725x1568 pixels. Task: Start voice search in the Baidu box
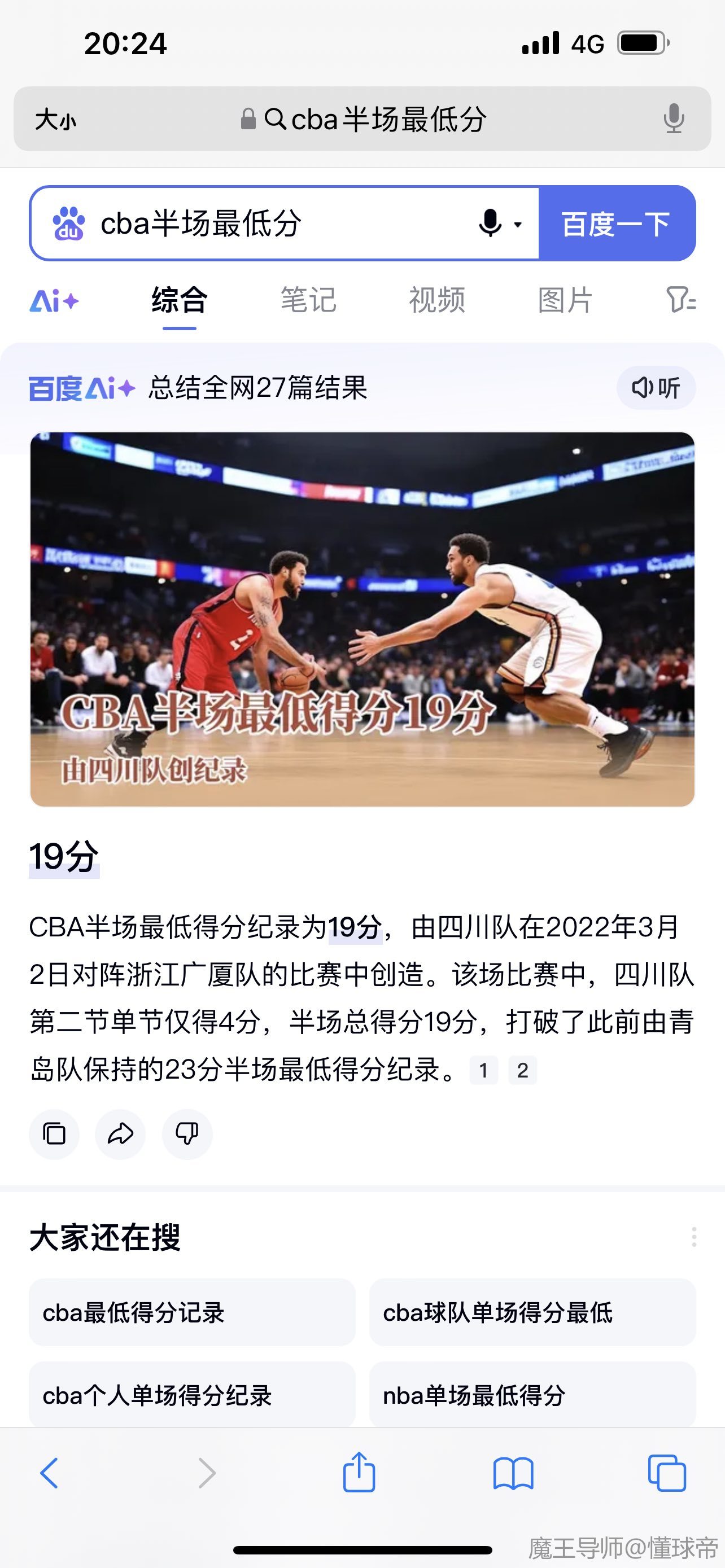(x=491, y=224)
